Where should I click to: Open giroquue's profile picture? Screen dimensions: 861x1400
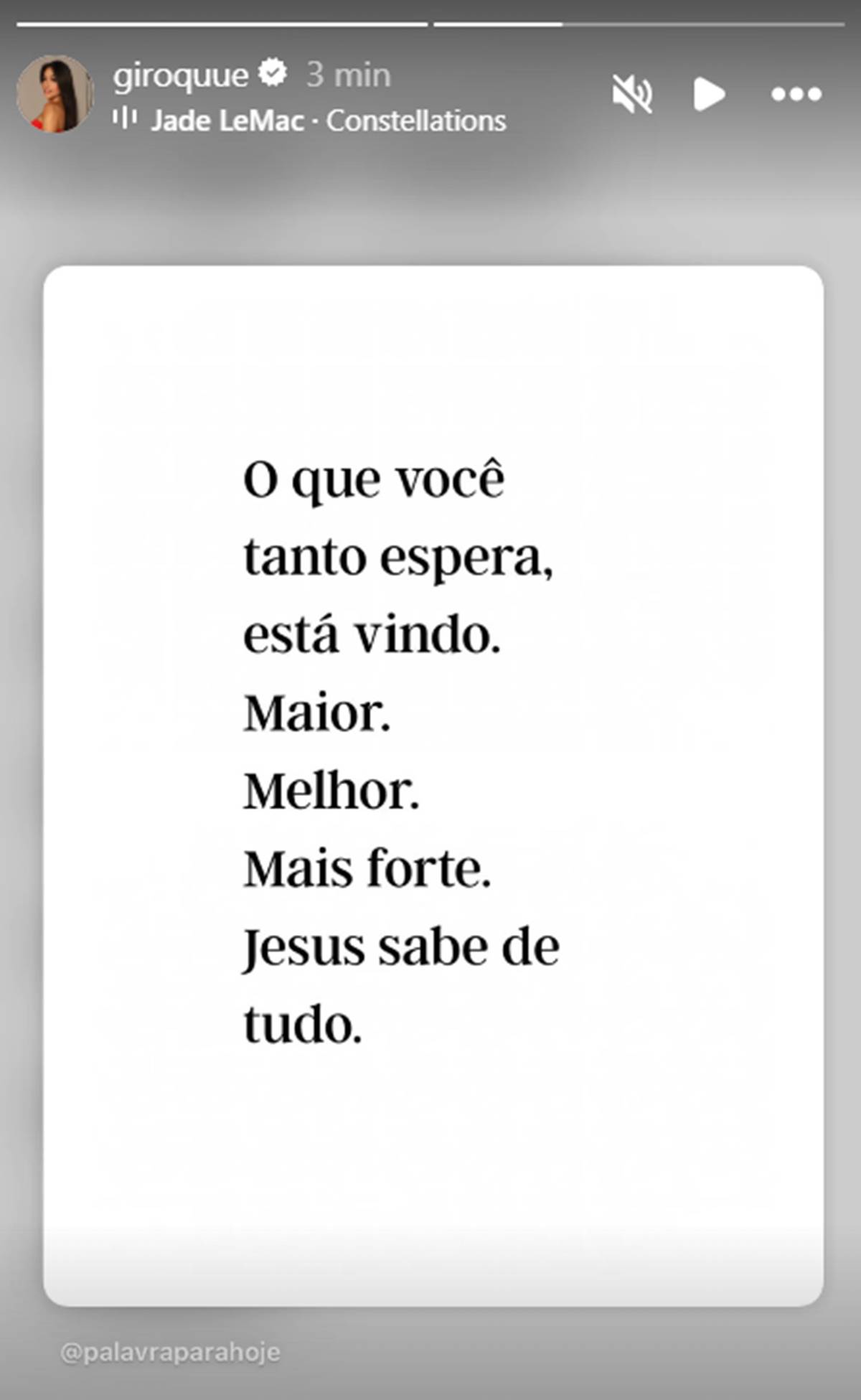click(x=55, y=94)
